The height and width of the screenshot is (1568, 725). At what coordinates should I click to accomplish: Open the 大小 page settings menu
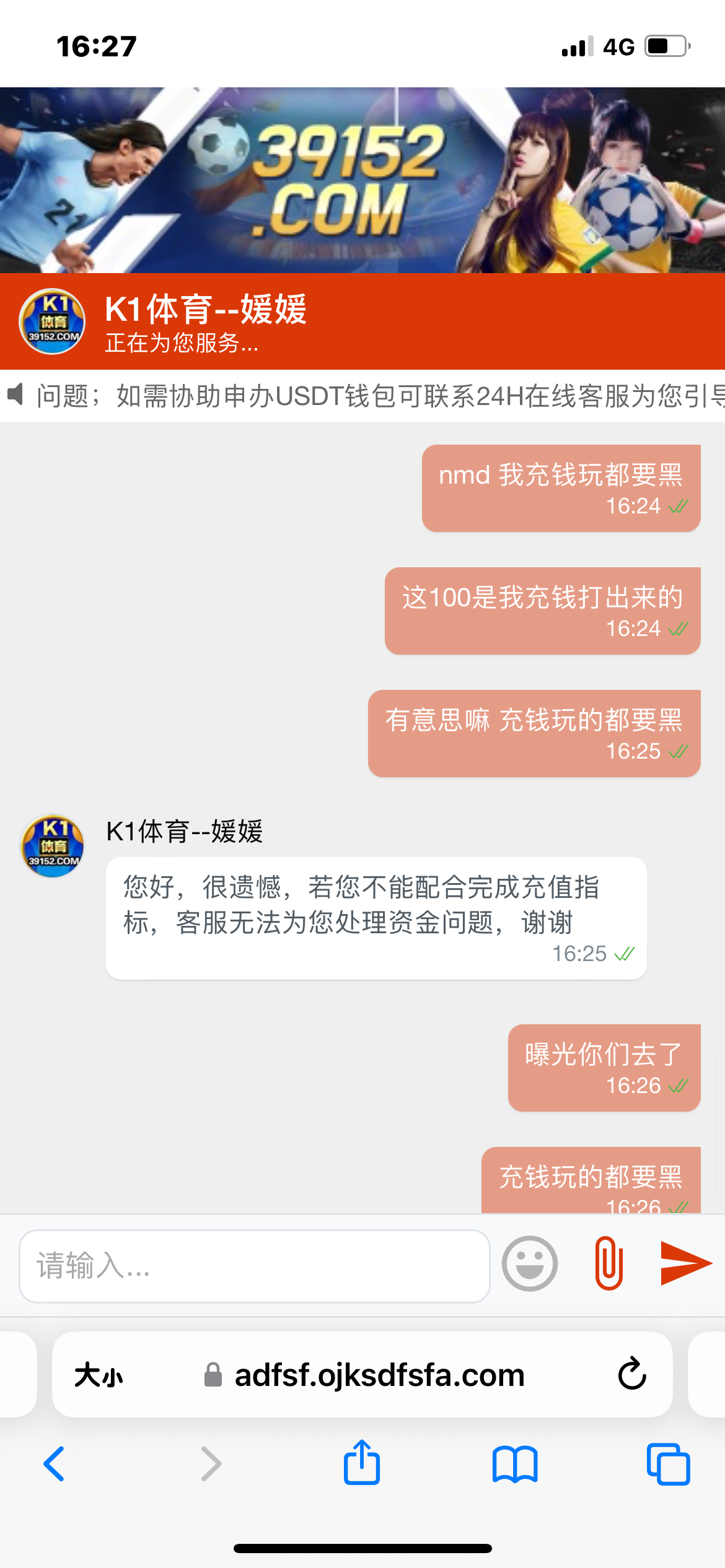tap(99, 1375)
